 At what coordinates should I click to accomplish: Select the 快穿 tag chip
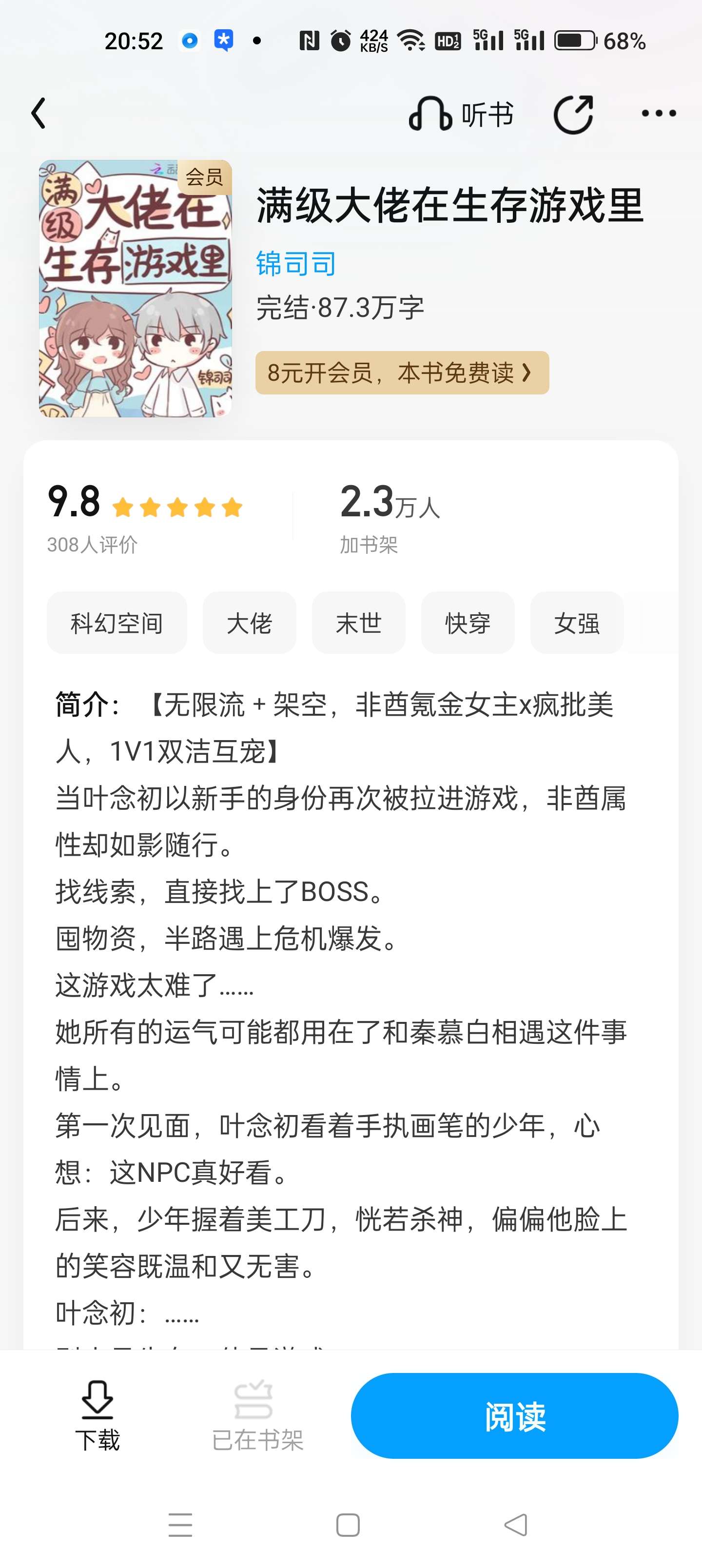[x=468, y=623]
